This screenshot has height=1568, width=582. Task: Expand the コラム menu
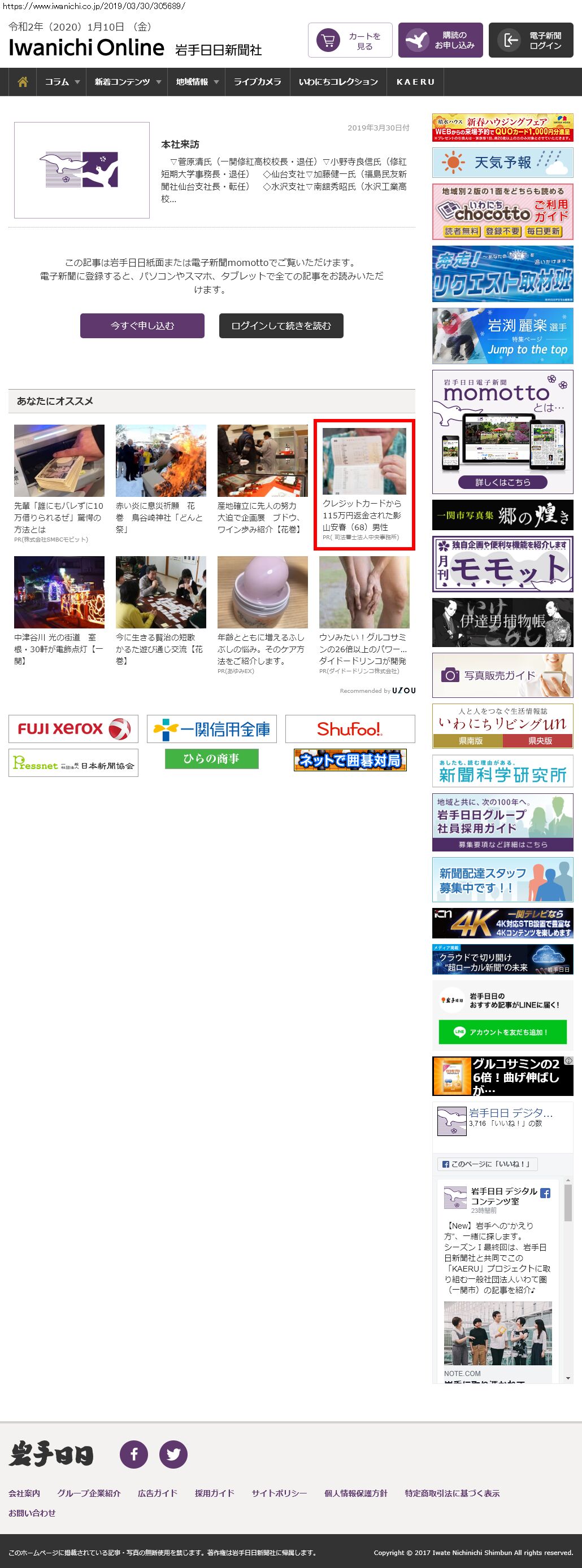point(62,82)
